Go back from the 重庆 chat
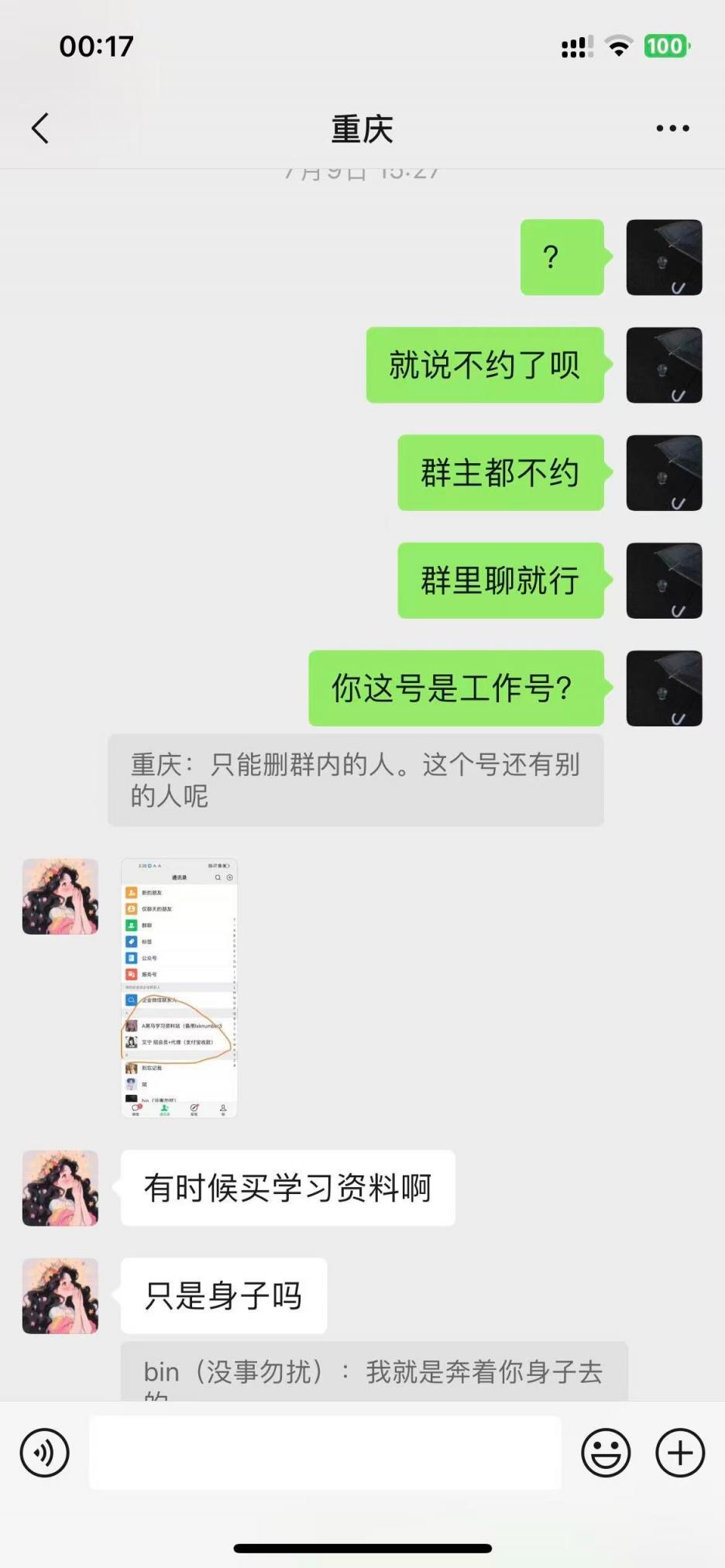 click(40, 129)
